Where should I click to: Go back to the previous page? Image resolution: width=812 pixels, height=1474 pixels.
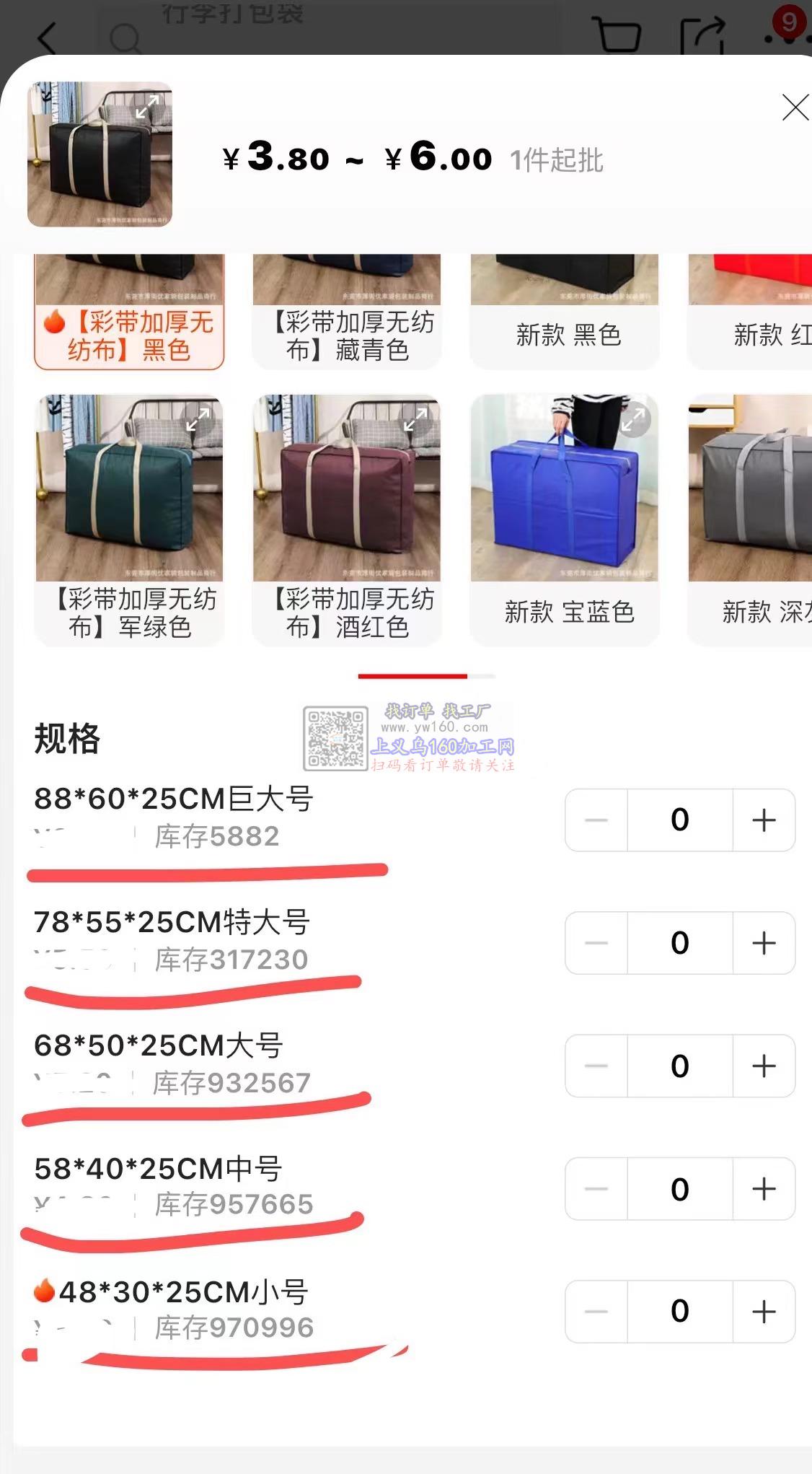[48, 38]
